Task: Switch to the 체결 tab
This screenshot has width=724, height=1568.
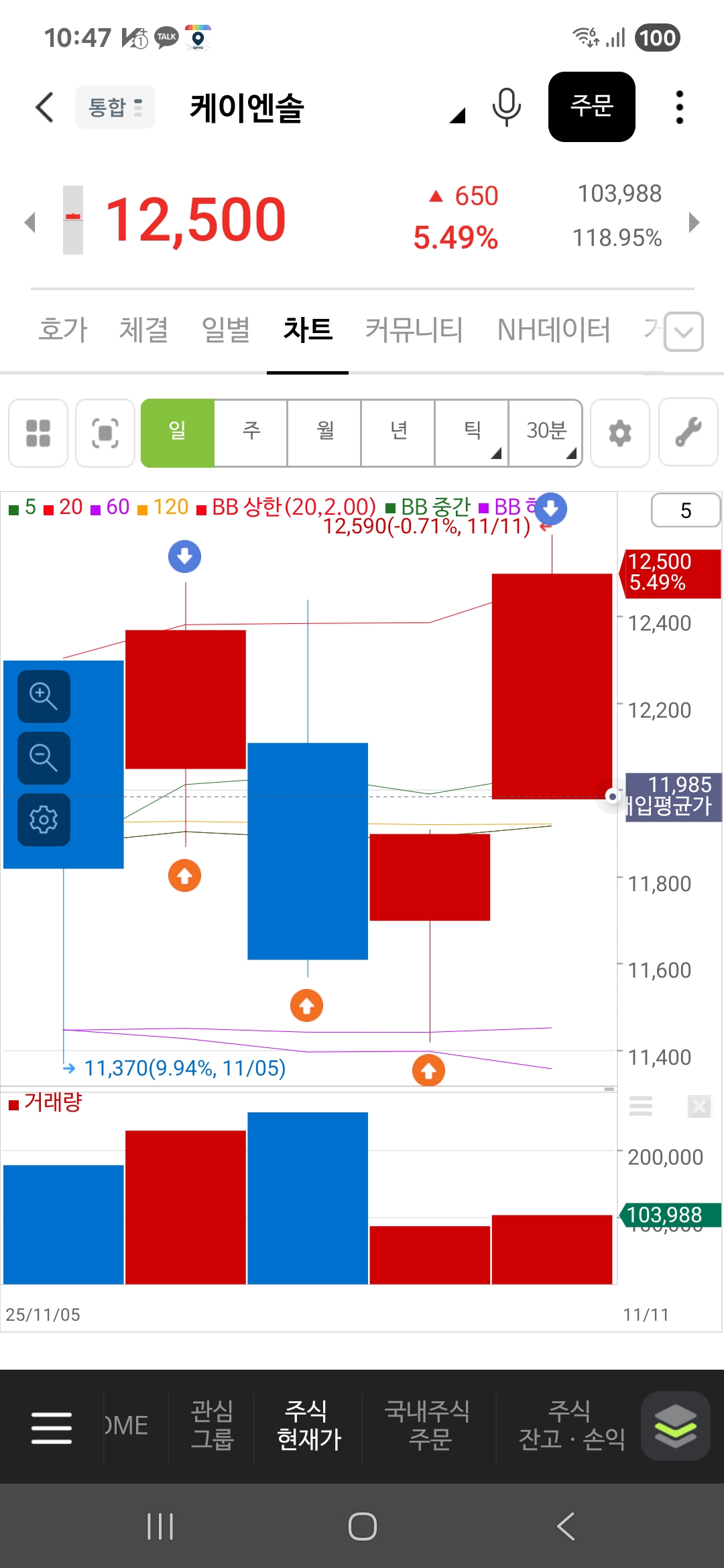Action: [x=143, y=330]
